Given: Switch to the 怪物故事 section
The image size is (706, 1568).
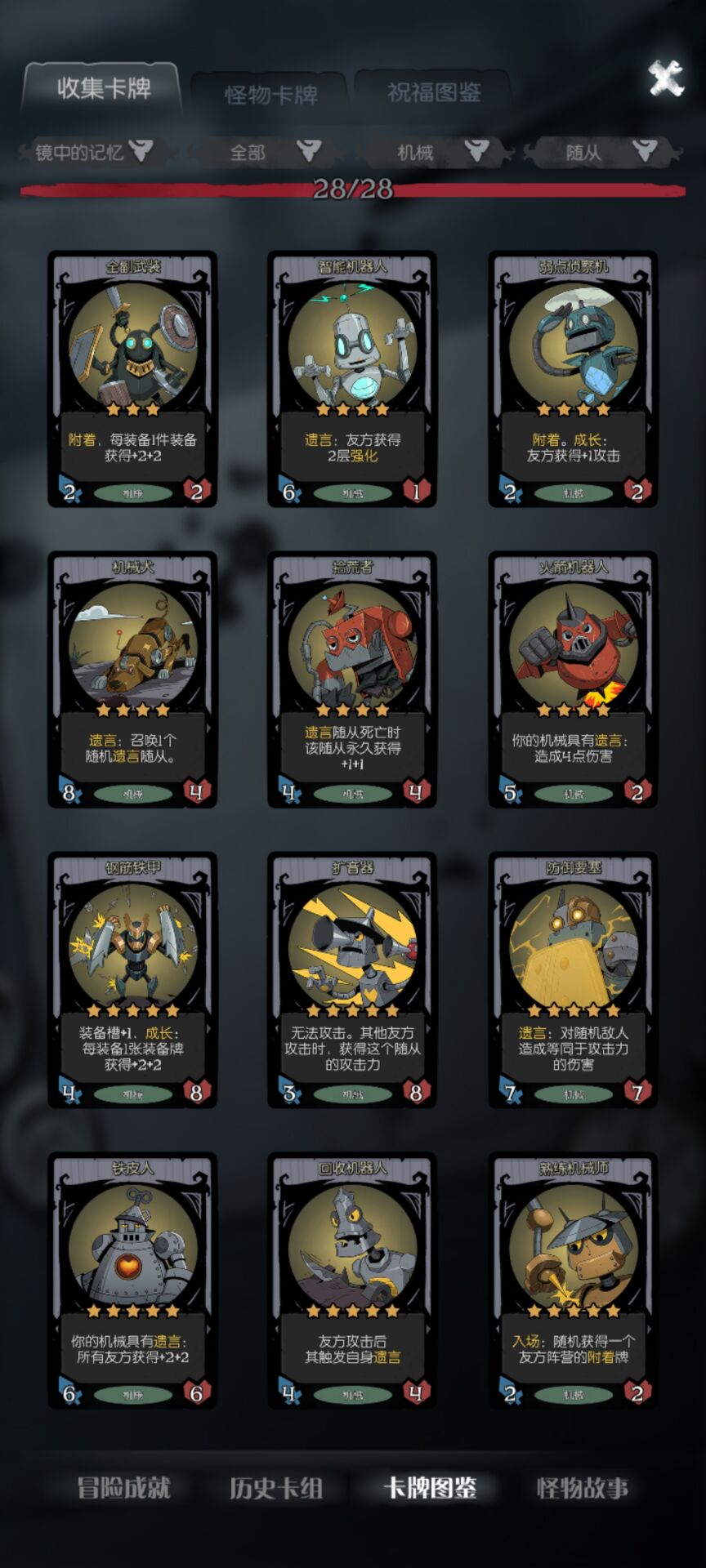Looking at the screenshot, I should coord(583,1488).
